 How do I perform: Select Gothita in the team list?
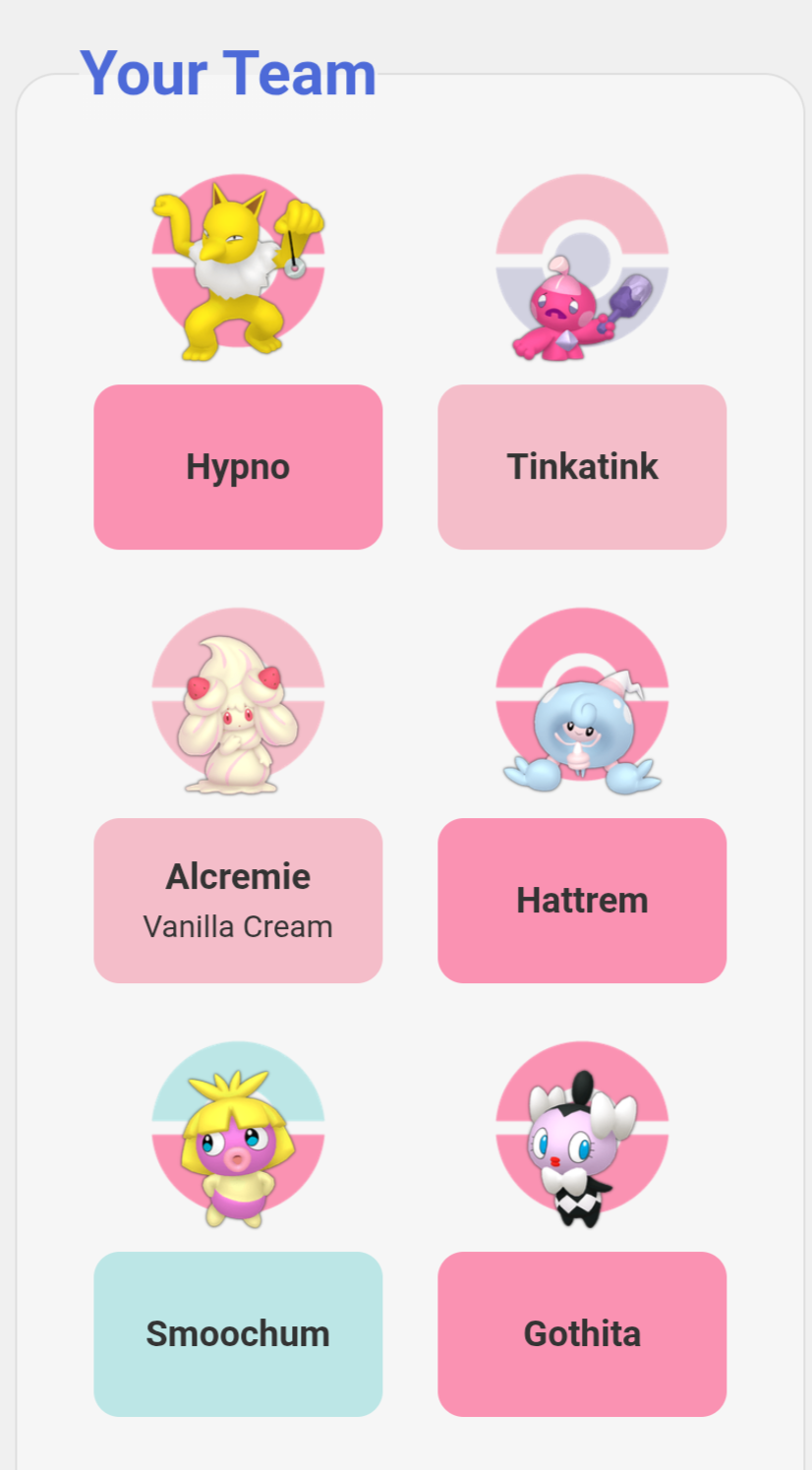[x=582, y=1334]
